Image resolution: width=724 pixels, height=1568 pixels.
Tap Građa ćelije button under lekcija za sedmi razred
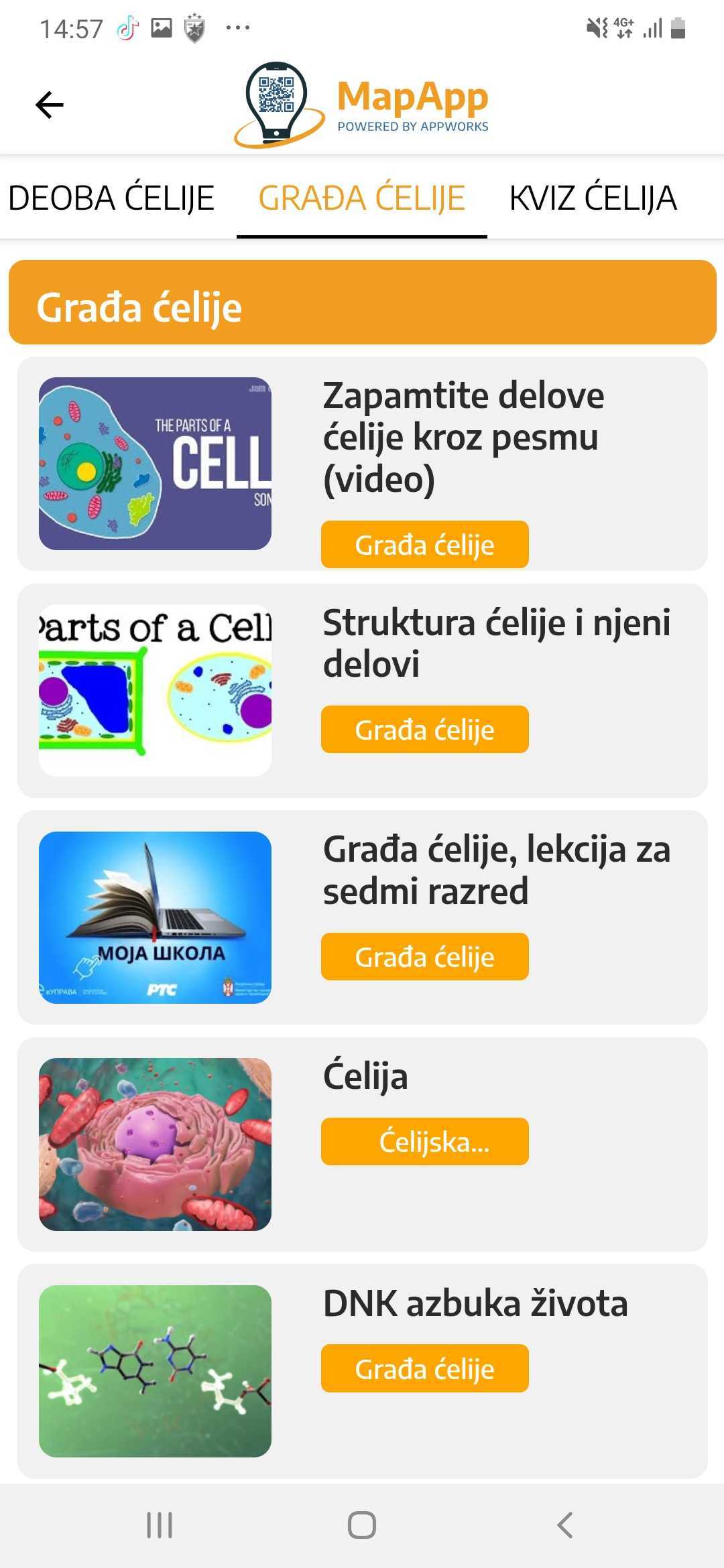pyautogui.click(x=424, y=957)
